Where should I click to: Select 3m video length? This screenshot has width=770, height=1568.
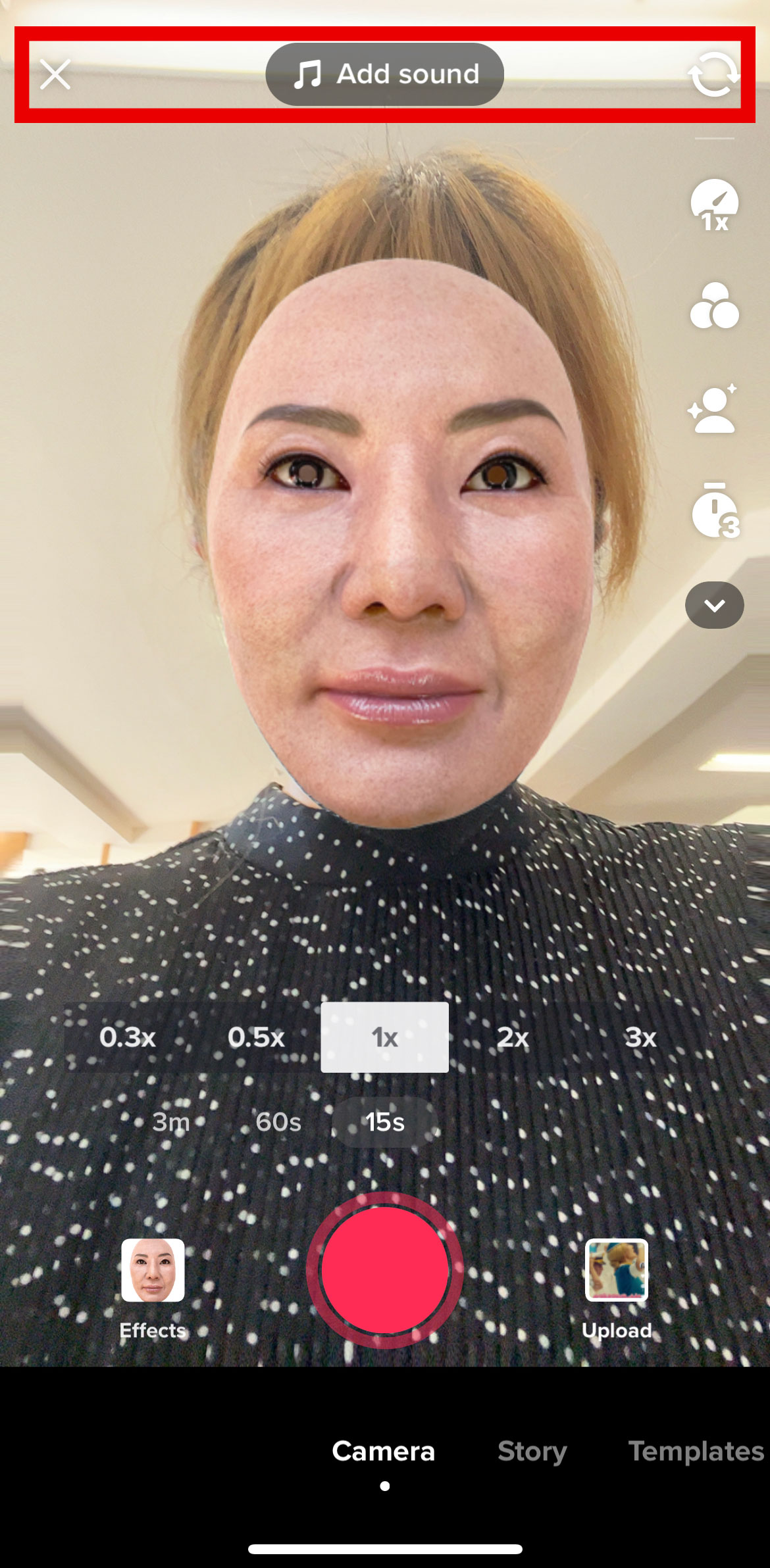pos(171,1122)
